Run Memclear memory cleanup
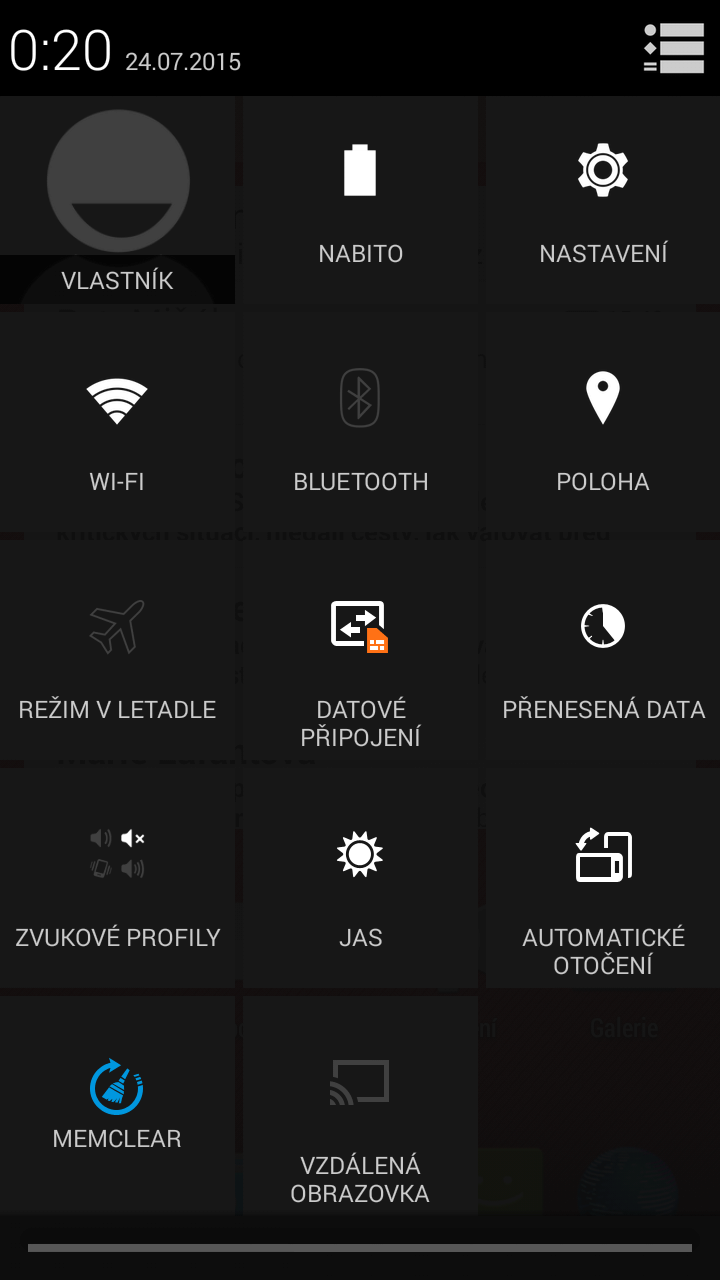Viewport: 720px width, 1280px height. (x=117, y=1105)
